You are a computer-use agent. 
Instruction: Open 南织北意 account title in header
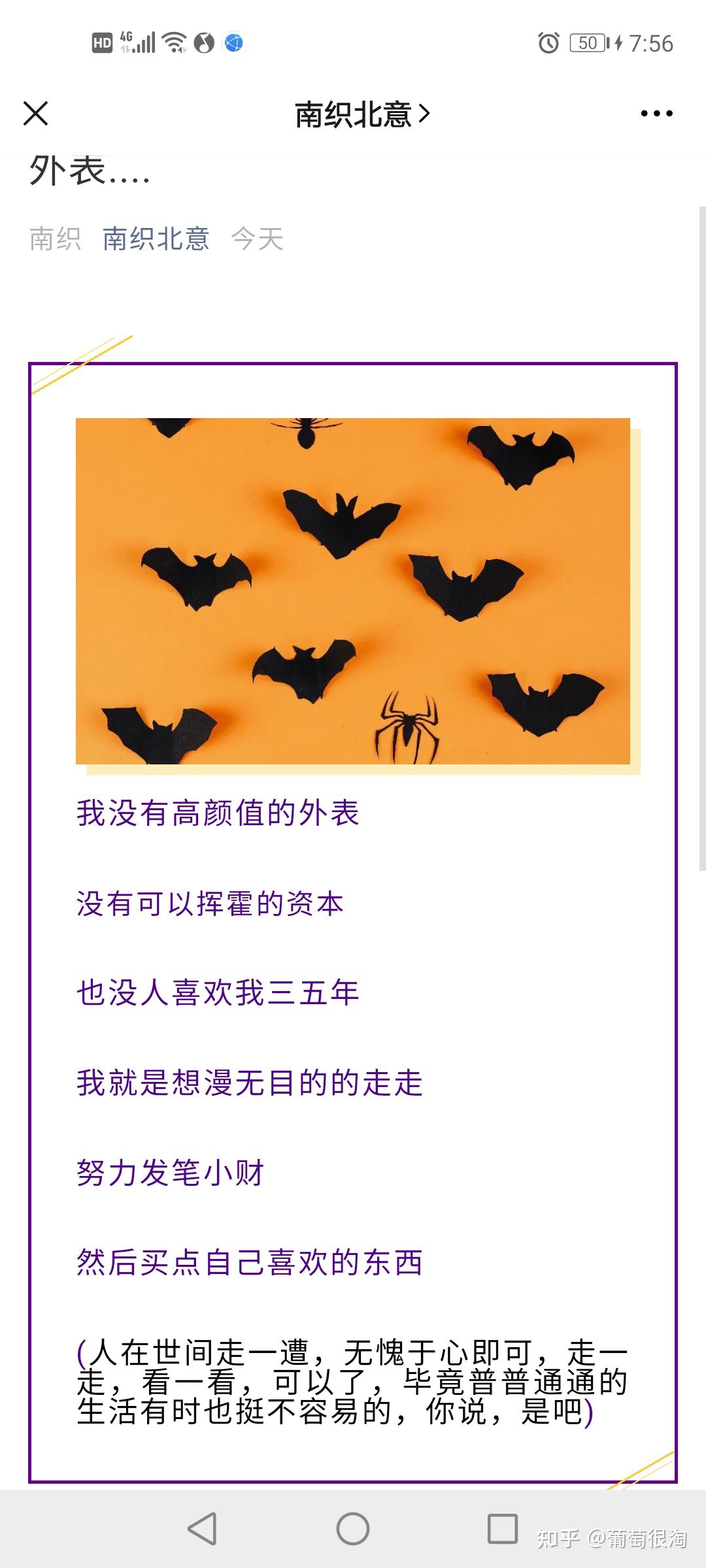361,114
